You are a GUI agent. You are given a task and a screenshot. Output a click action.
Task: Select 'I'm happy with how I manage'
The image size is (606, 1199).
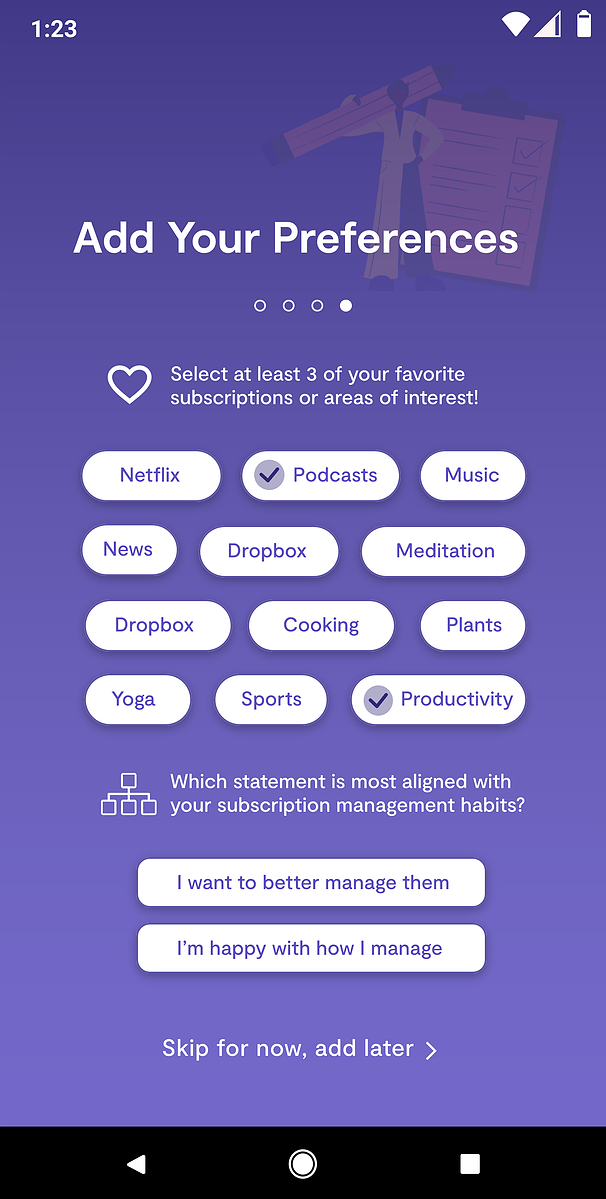click(311, 948)
